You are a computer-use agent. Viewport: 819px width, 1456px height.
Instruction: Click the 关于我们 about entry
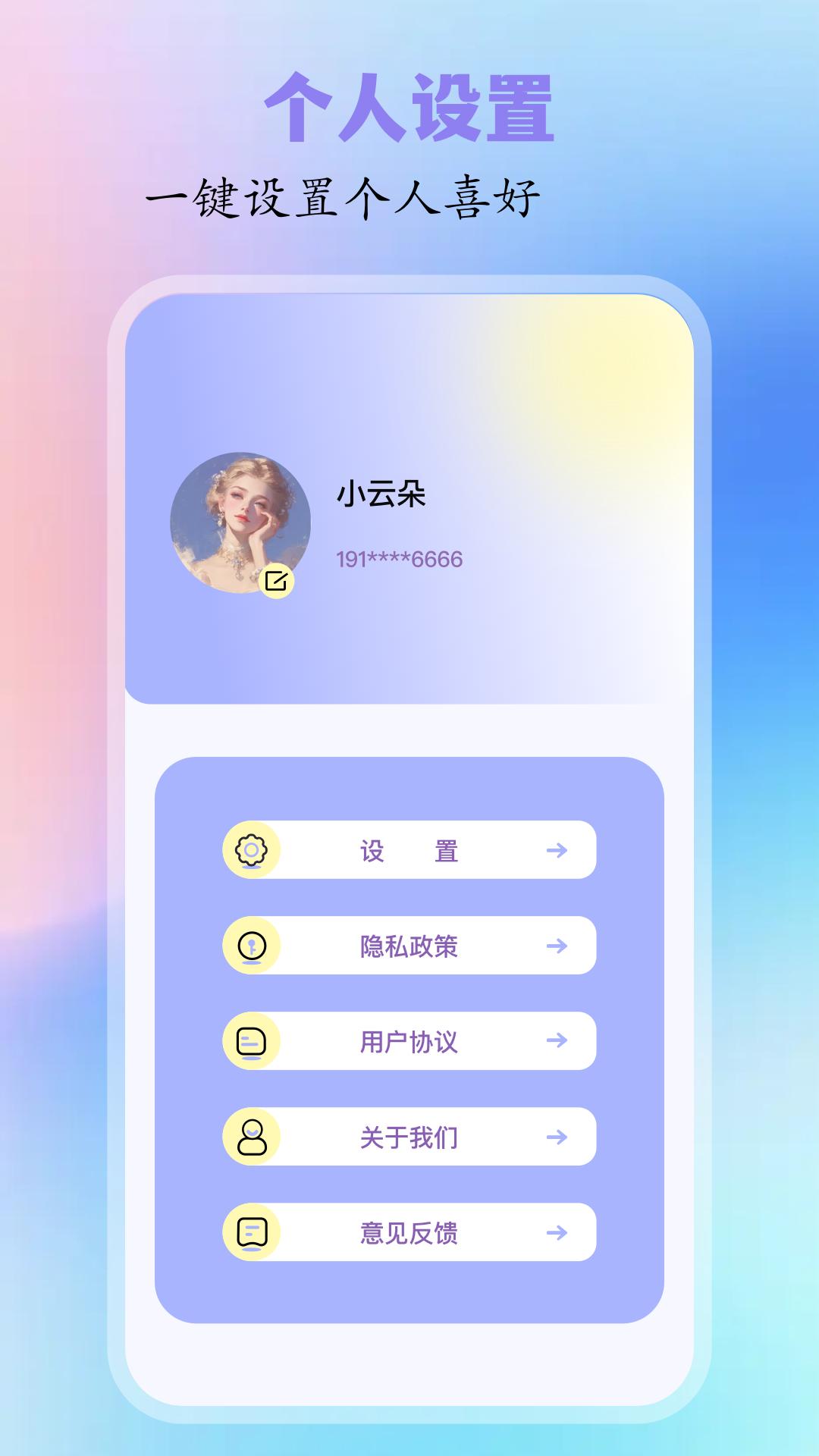click(409, 1136)
